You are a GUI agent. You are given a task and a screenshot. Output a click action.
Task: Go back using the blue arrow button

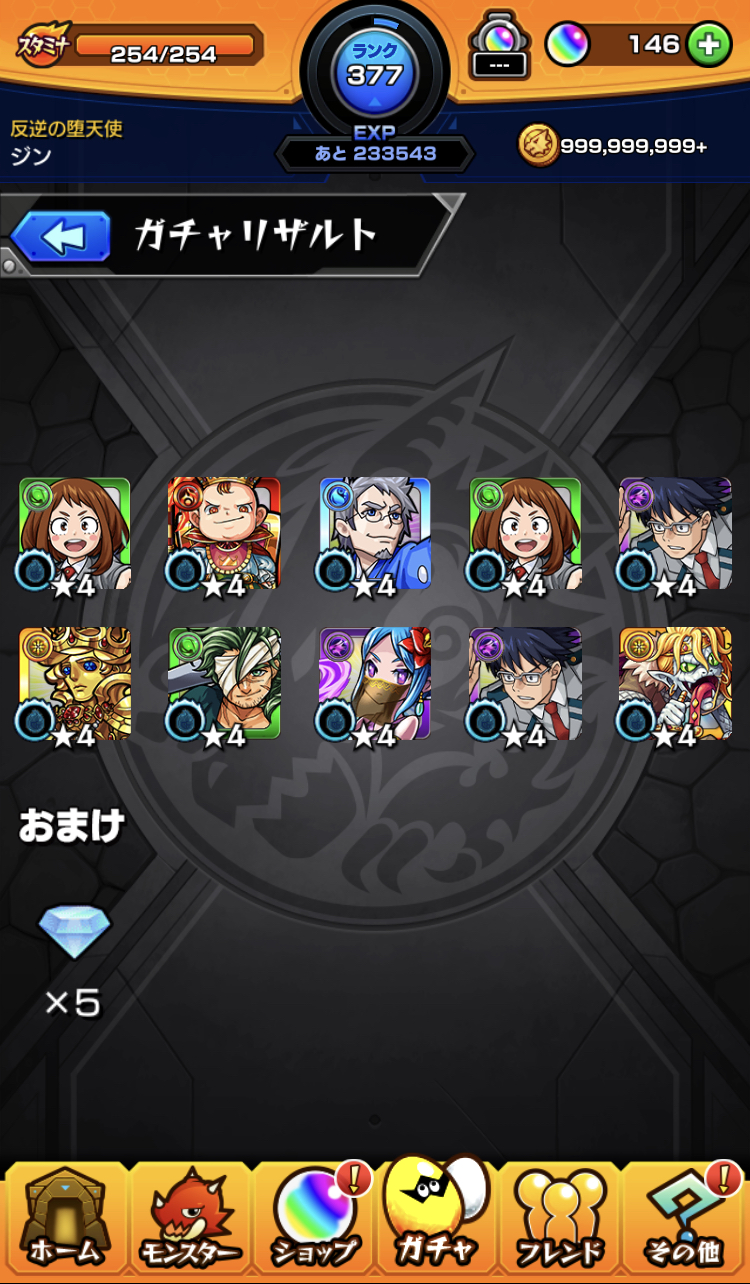click(x=62, y=237)
